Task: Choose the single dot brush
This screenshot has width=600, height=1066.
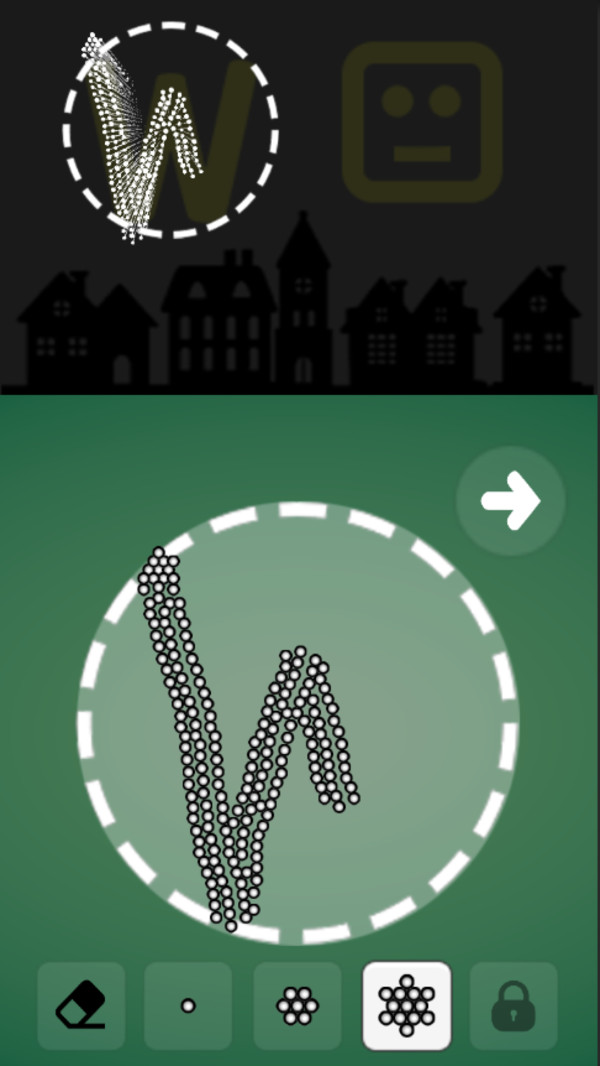Action: [x=188, y=1006]
